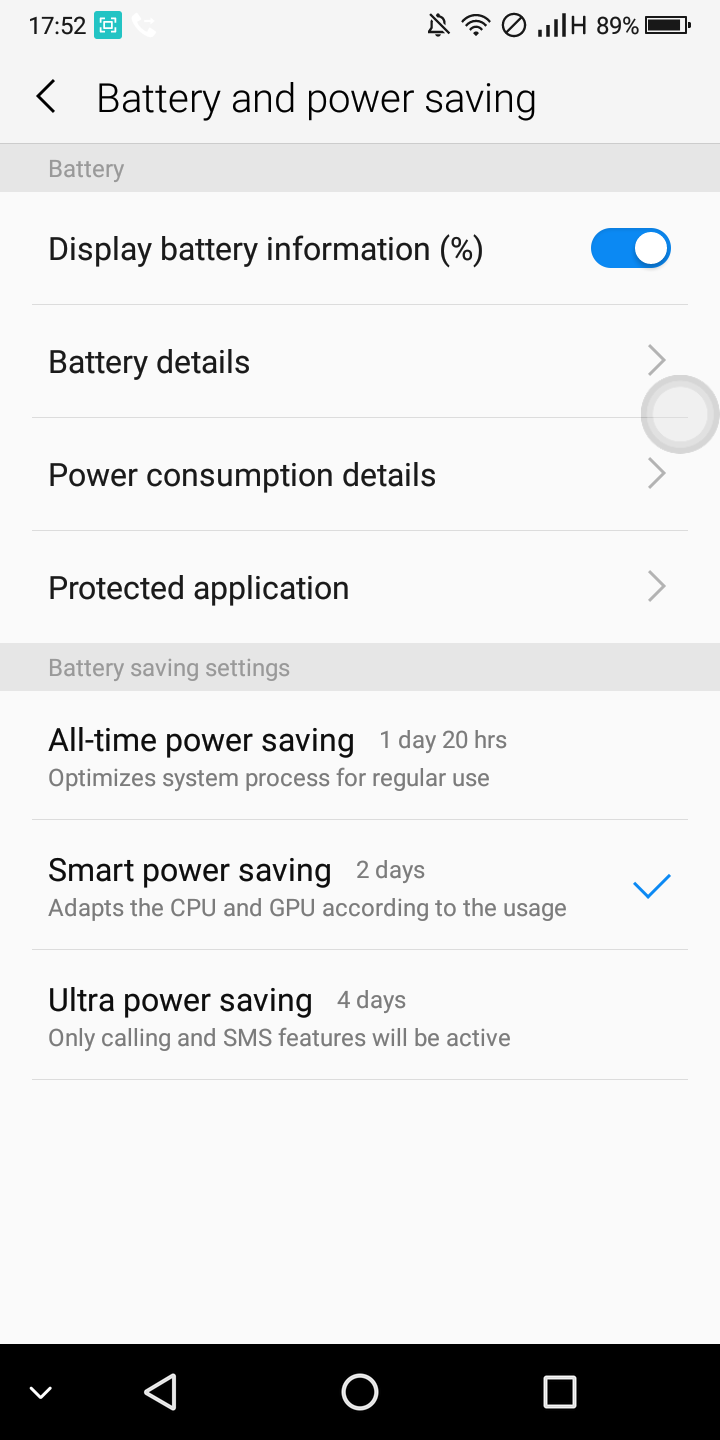Open Battery details
The image size is (720, 1440).
[x=360, y=361]
